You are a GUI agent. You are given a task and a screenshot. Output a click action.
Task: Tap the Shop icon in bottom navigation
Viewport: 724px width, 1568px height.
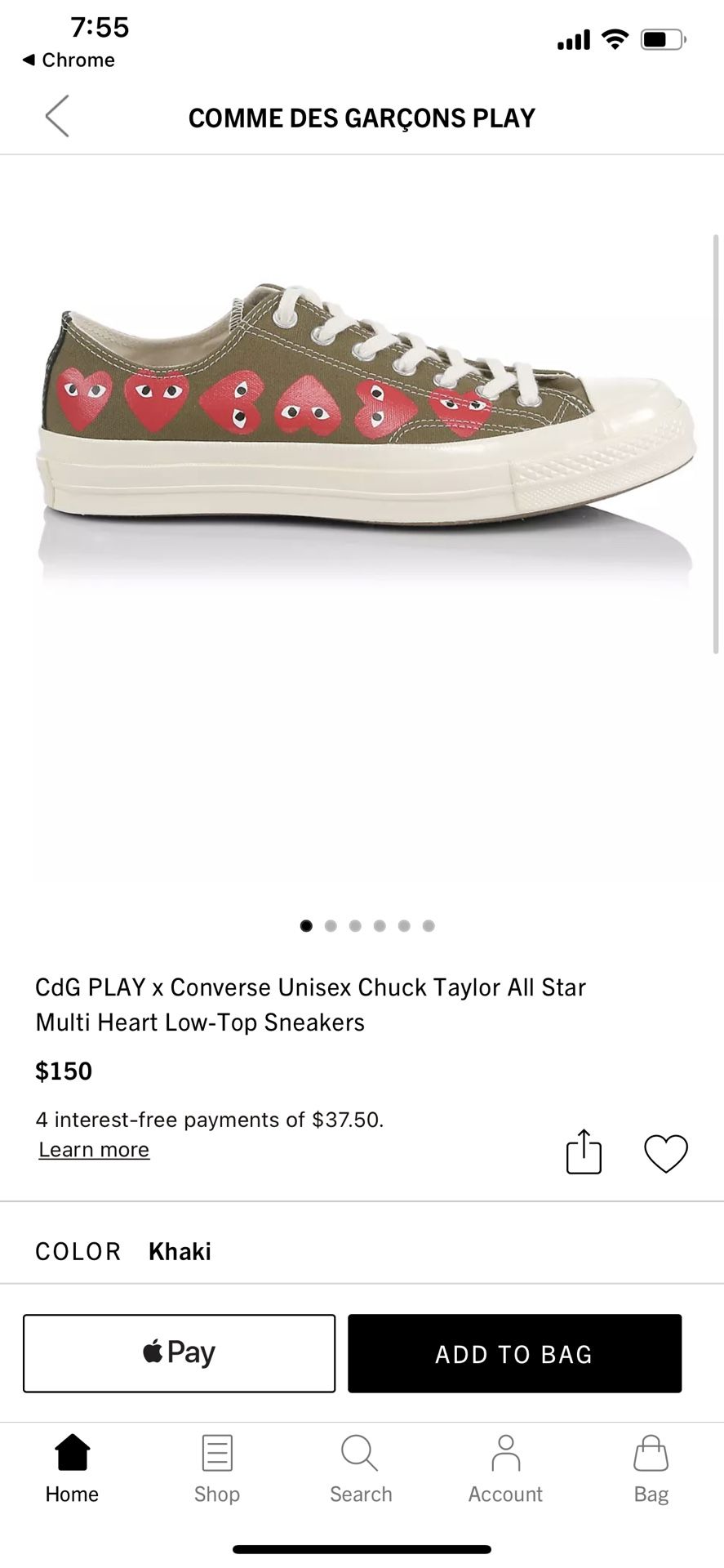pyautogui.click(x=215, y=1466)
